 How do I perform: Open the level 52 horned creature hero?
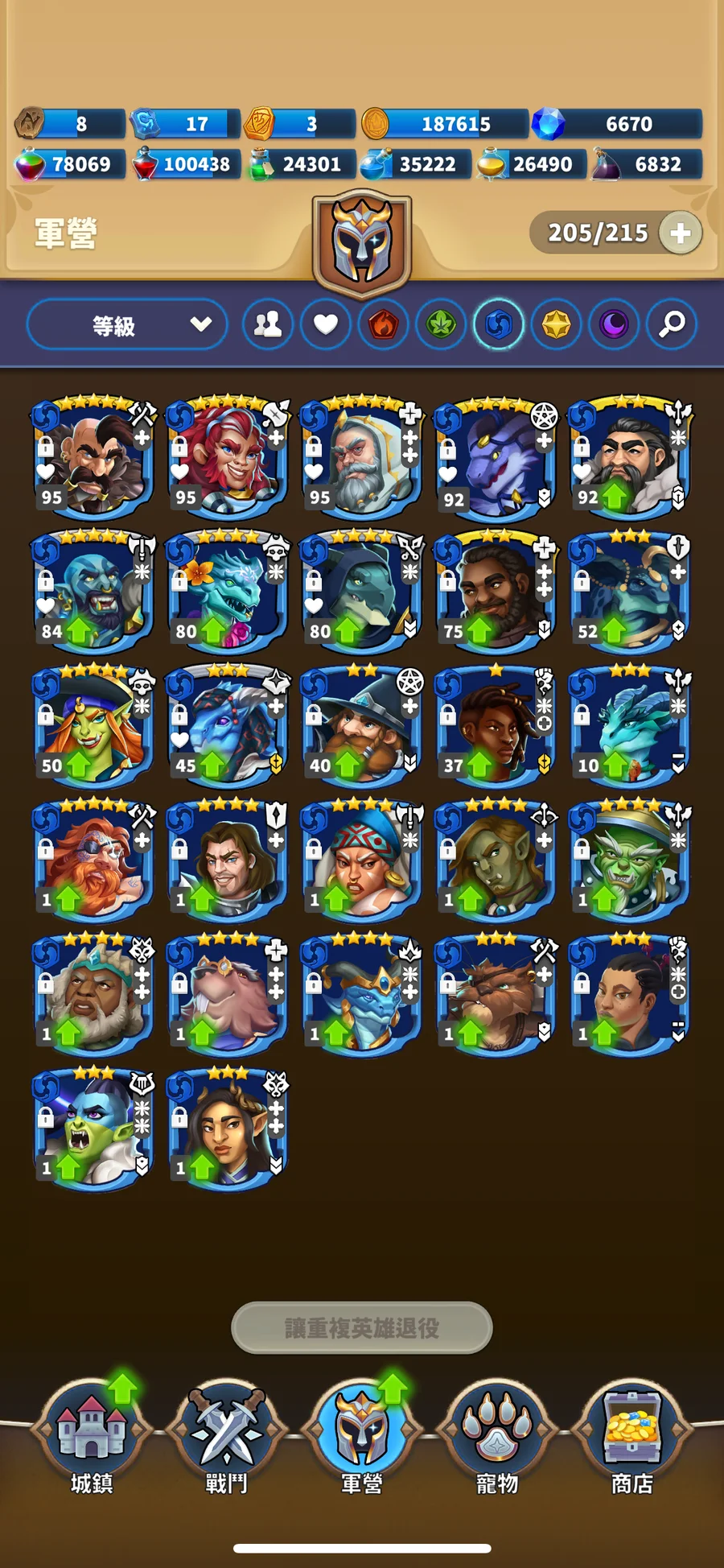(630, 592)
